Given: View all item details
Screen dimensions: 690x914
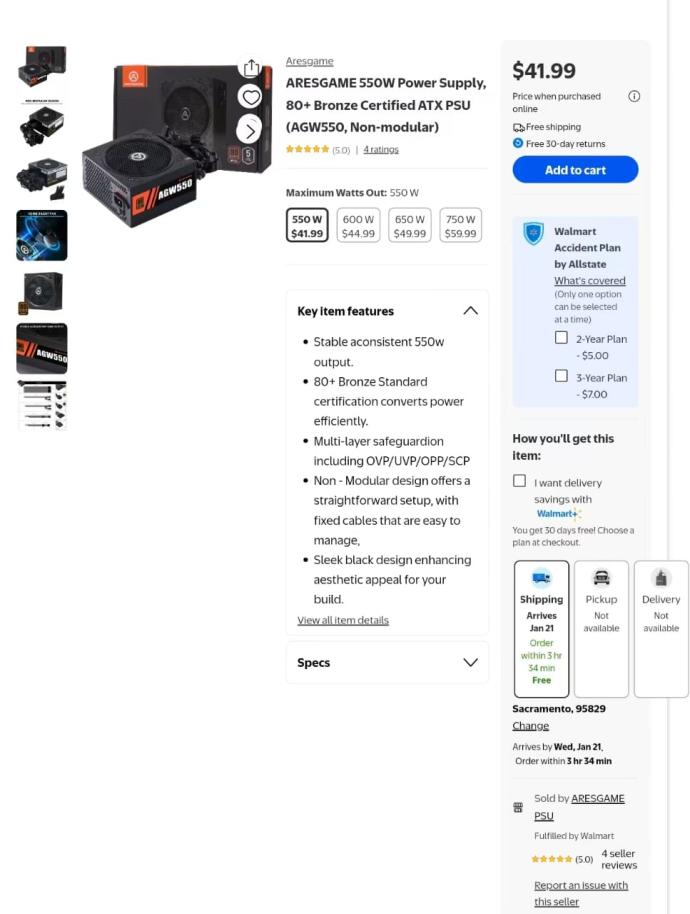Looking at the screenshot, I should click(x=343, y=620).
